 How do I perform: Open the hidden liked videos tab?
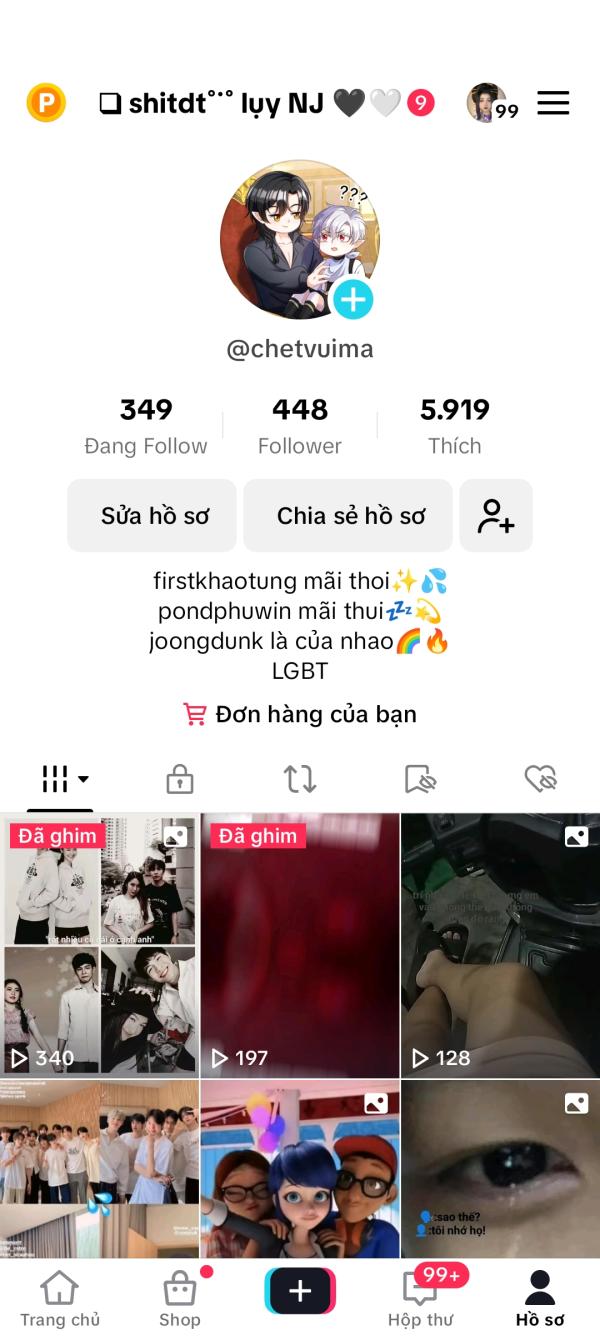pos(540,779)
